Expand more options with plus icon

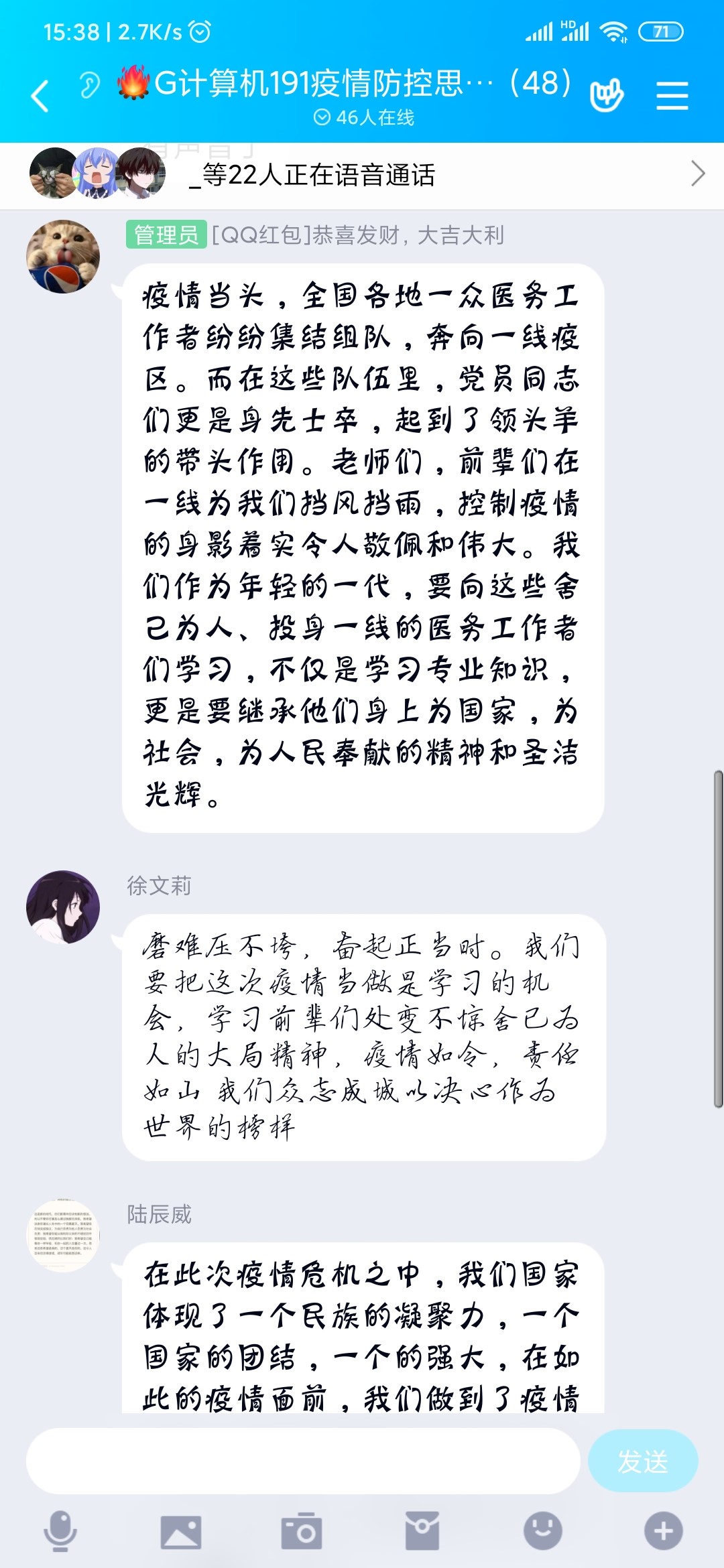point(663,1531)
